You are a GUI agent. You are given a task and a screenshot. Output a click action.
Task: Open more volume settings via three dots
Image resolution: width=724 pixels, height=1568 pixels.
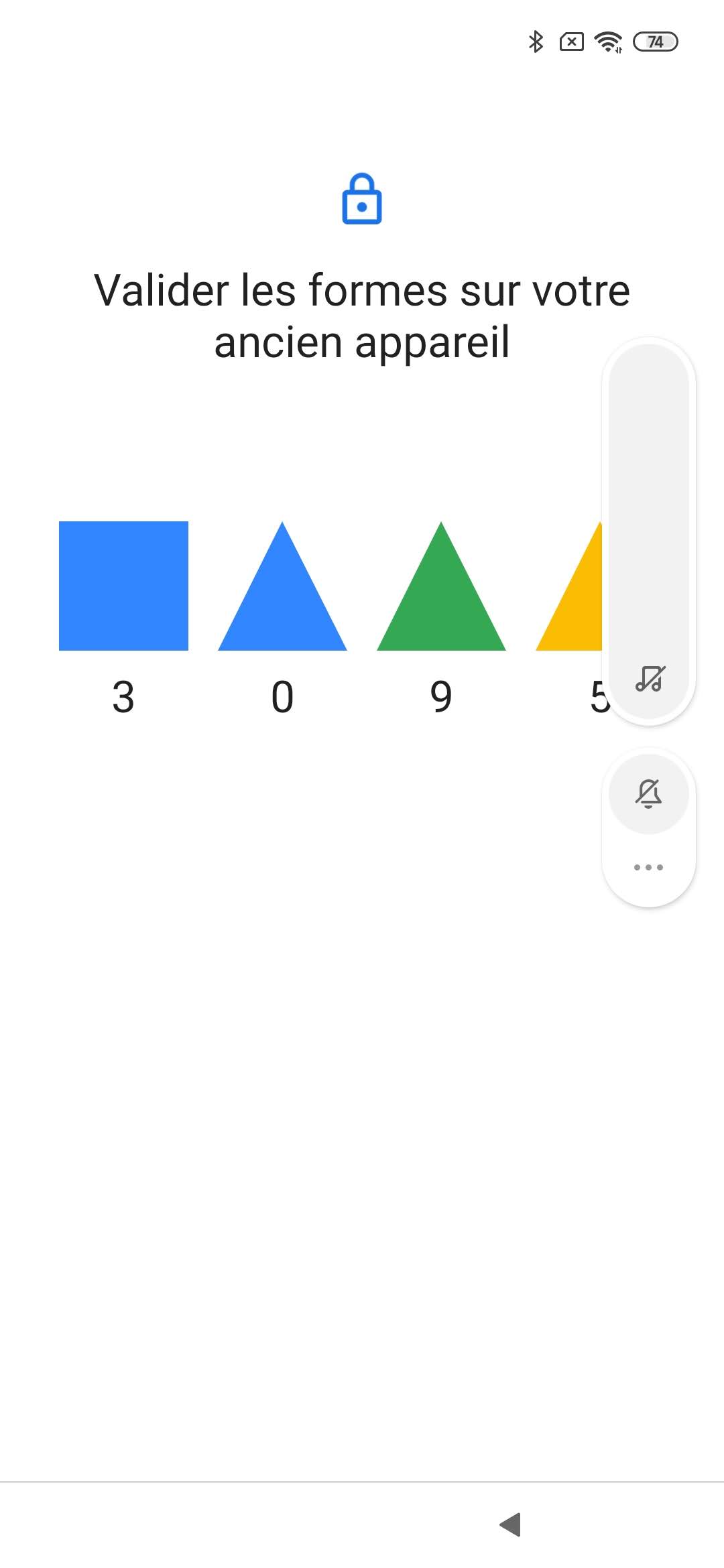648,867
